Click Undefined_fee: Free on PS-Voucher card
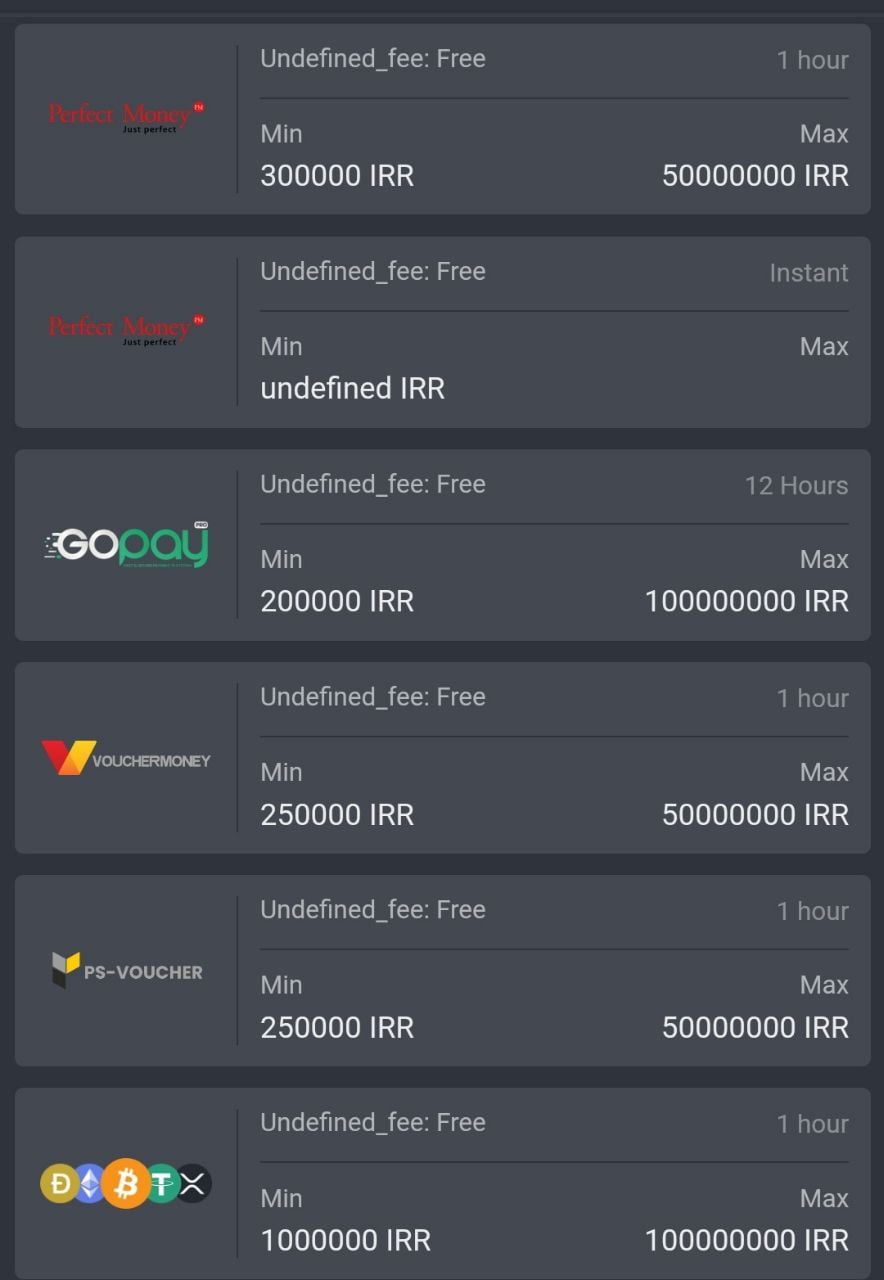884x1280 pixels. pyautogui.click(x=371, y=910)
